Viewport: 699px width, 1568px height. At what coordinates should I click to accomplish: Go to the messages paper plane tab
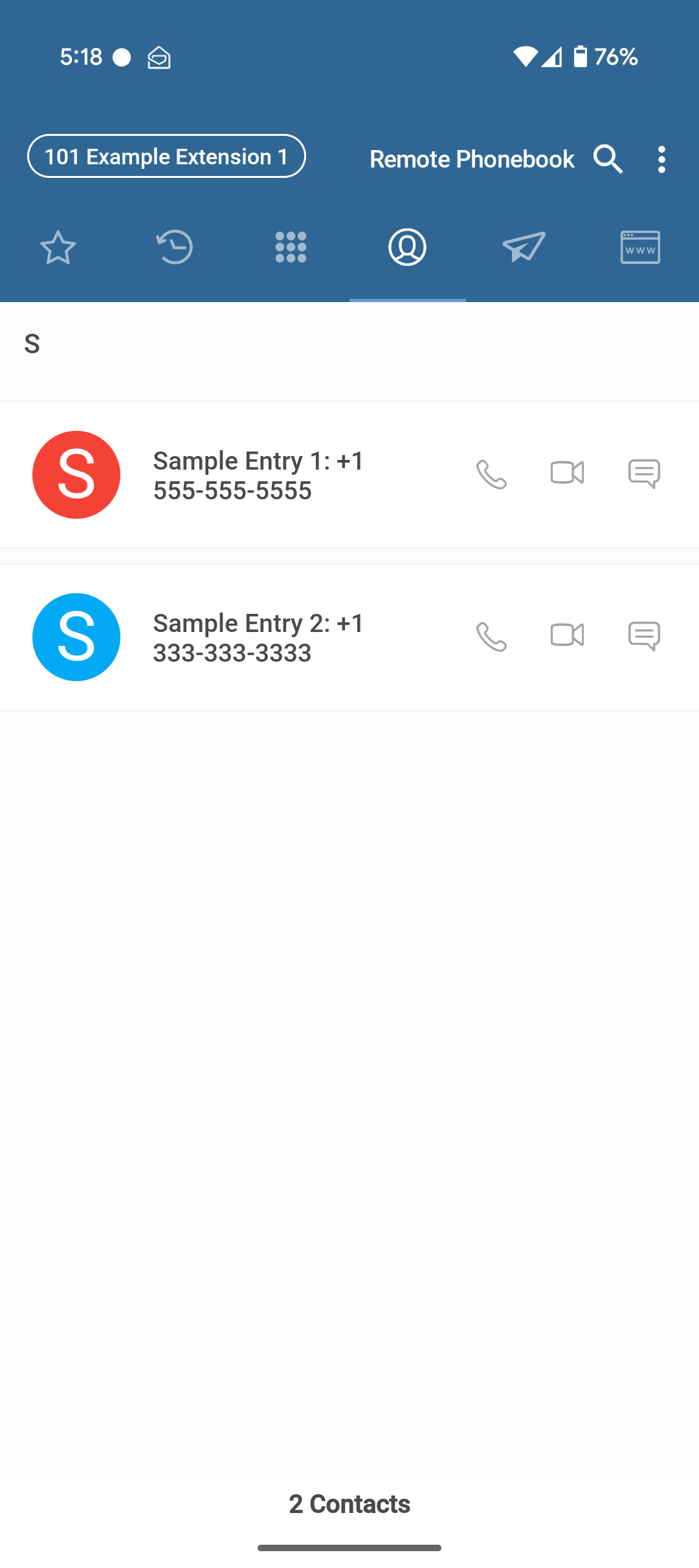coord(524,247)
